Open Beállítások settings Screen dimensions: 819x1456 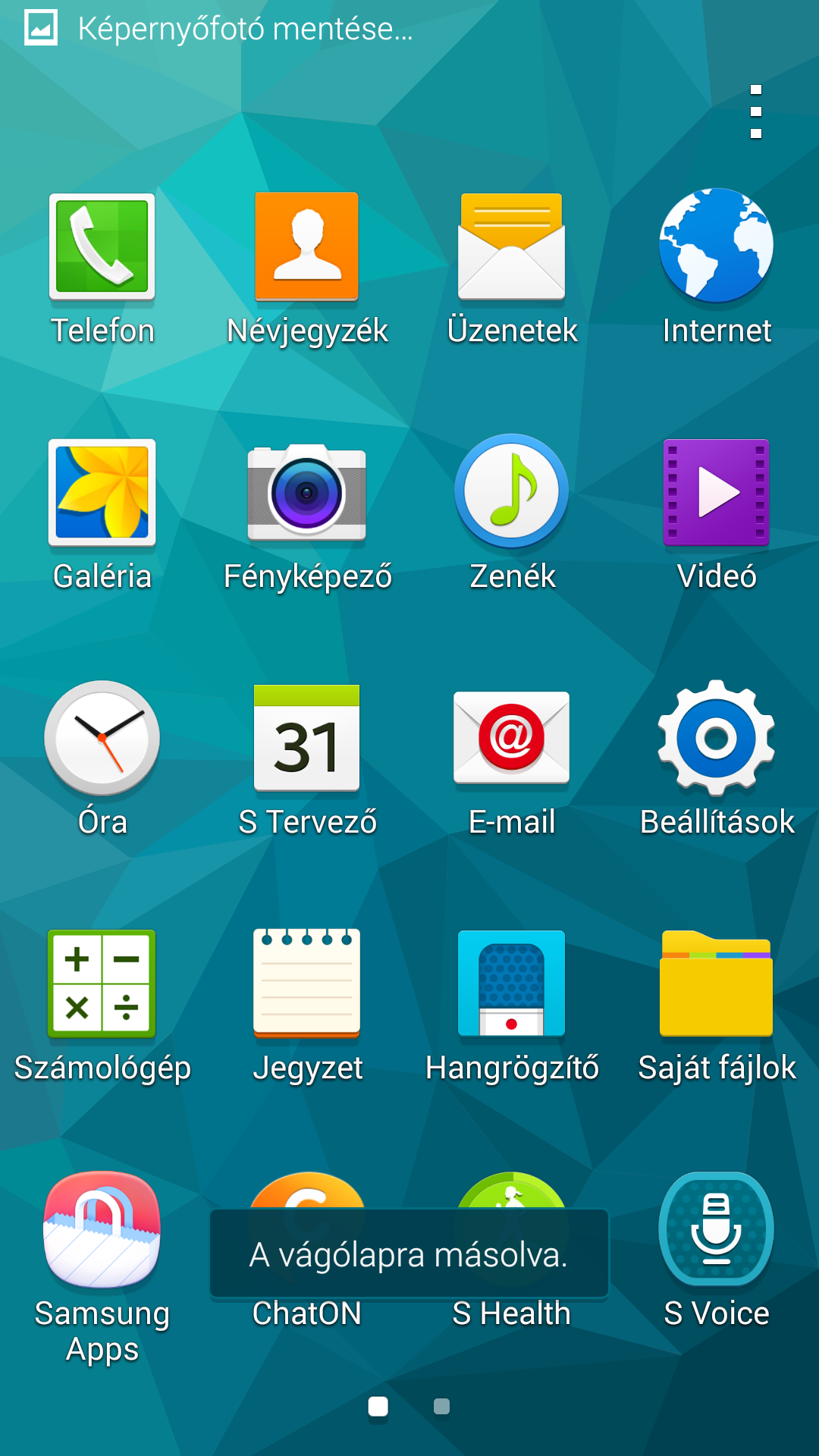pos(717,738)
